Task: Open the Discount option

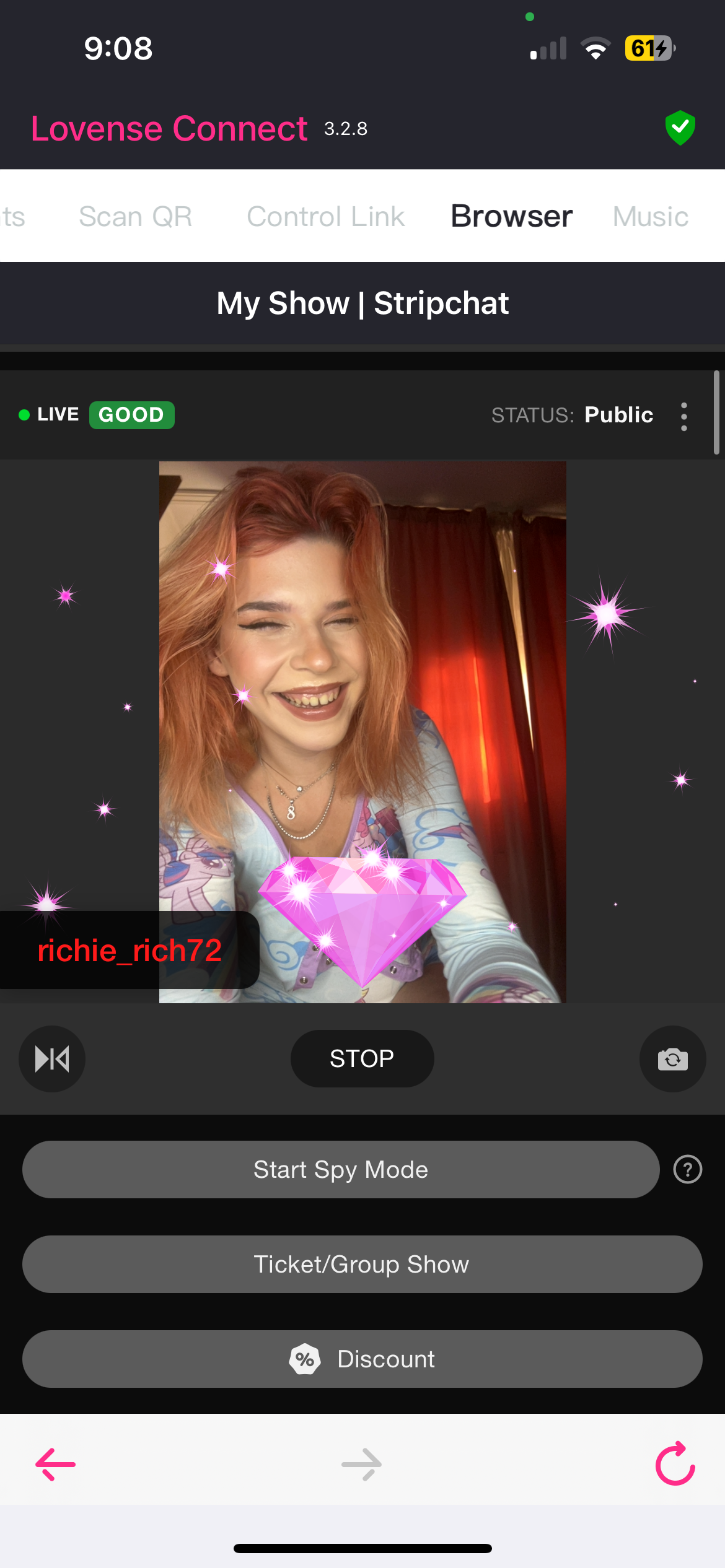Action: click(362, 1359)
